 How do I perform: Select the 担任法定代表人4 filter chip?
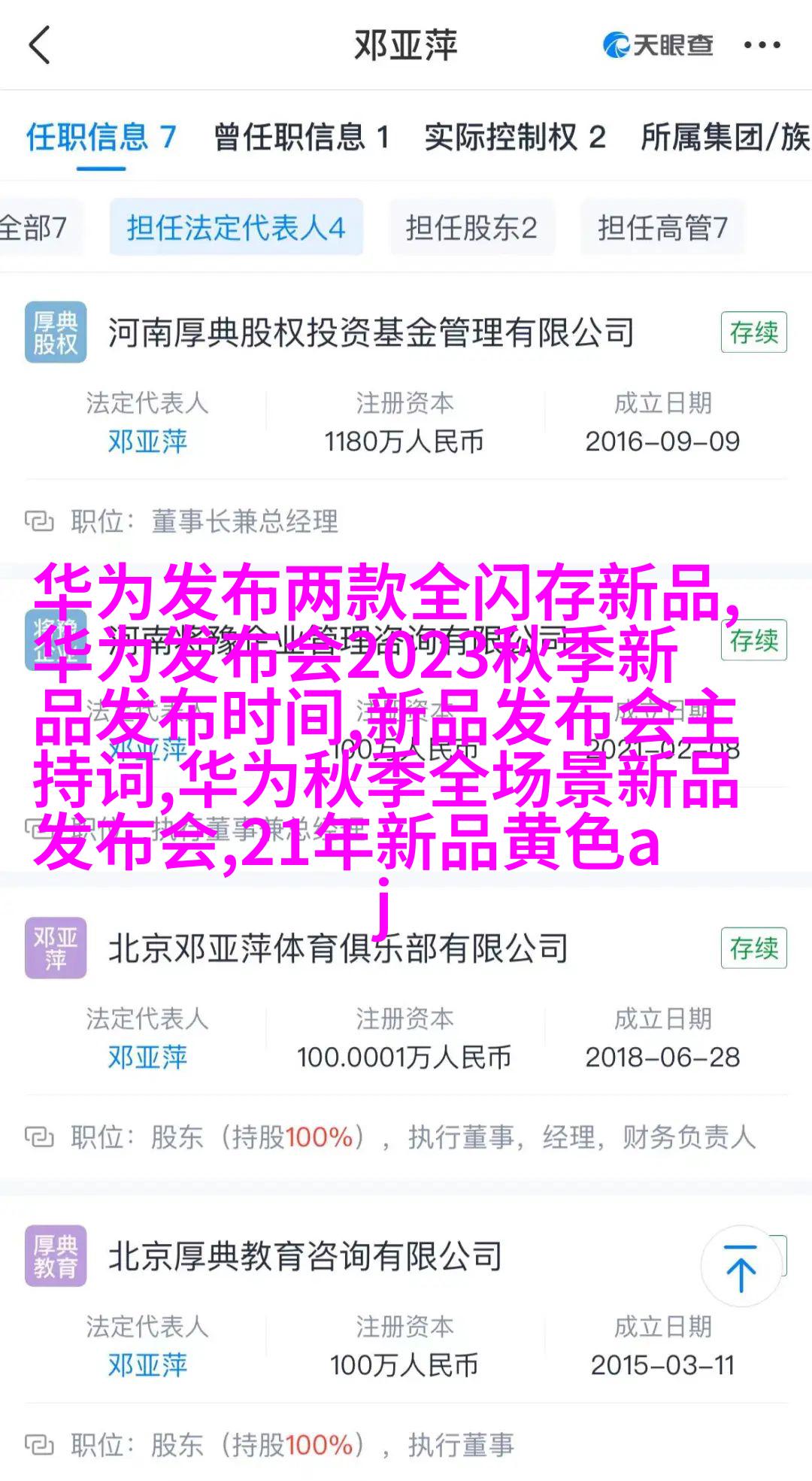(236, 227)
